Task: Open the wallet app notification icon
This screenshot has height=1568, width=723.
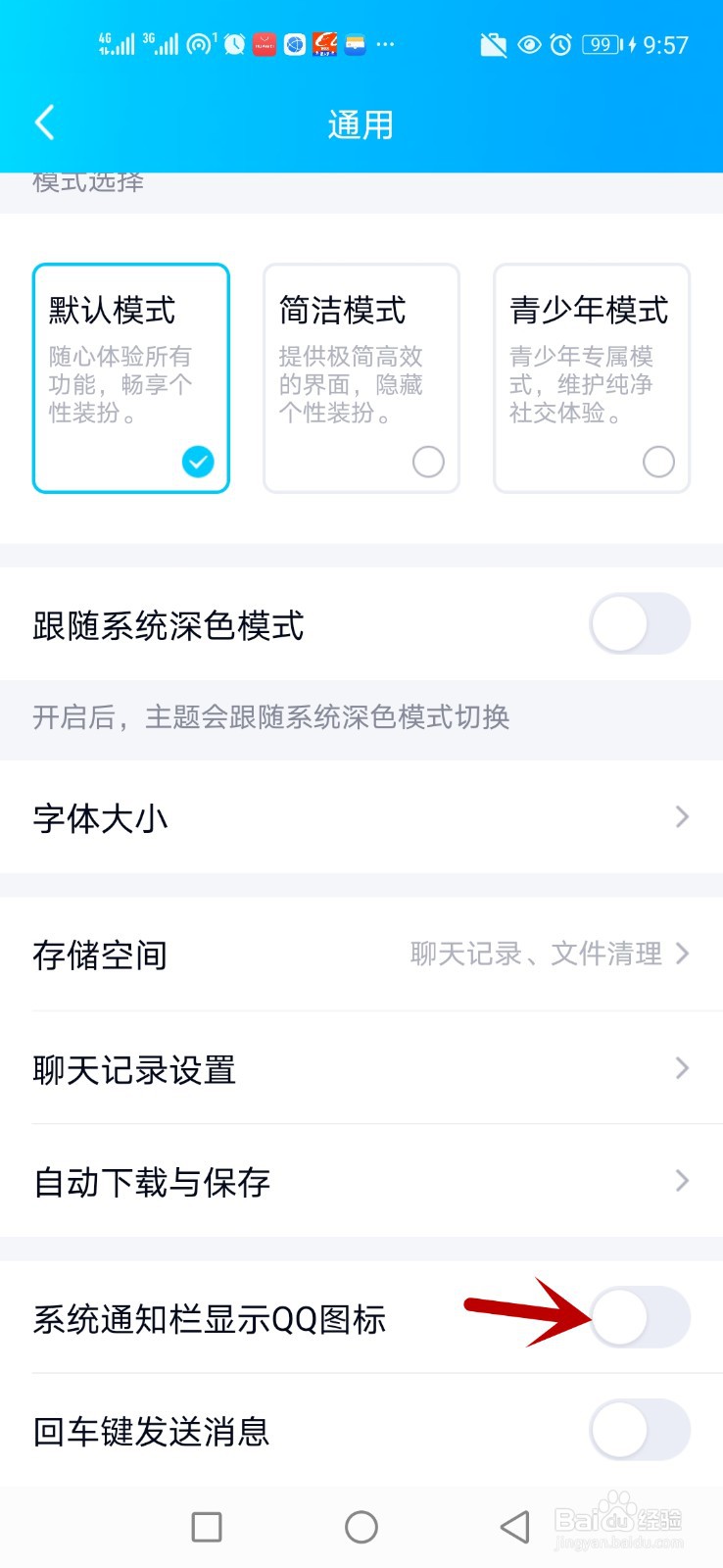Action: pos(356,44)
